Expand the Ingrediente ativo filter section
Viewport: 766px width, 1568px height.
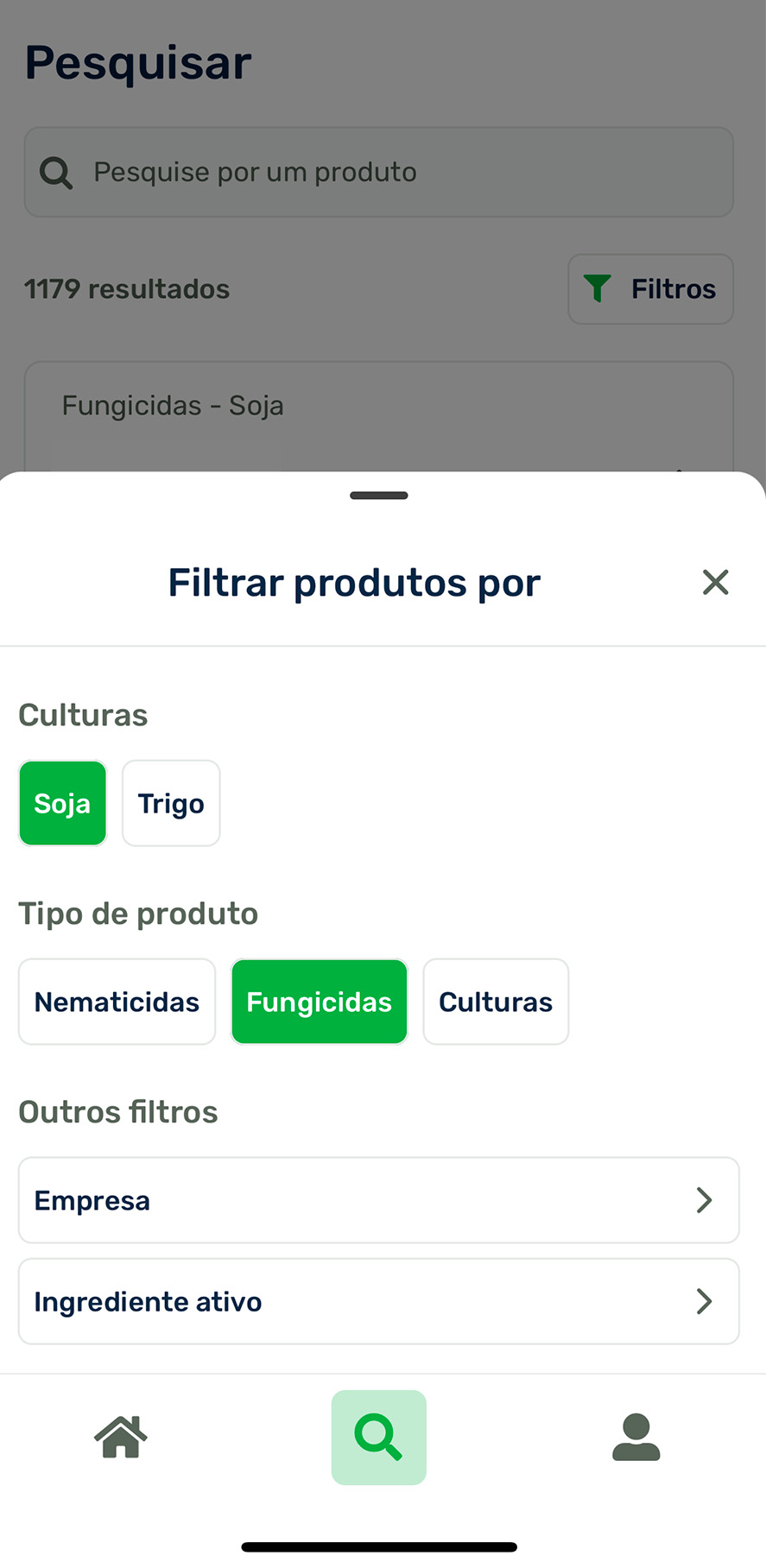[x=378, y=1301]
